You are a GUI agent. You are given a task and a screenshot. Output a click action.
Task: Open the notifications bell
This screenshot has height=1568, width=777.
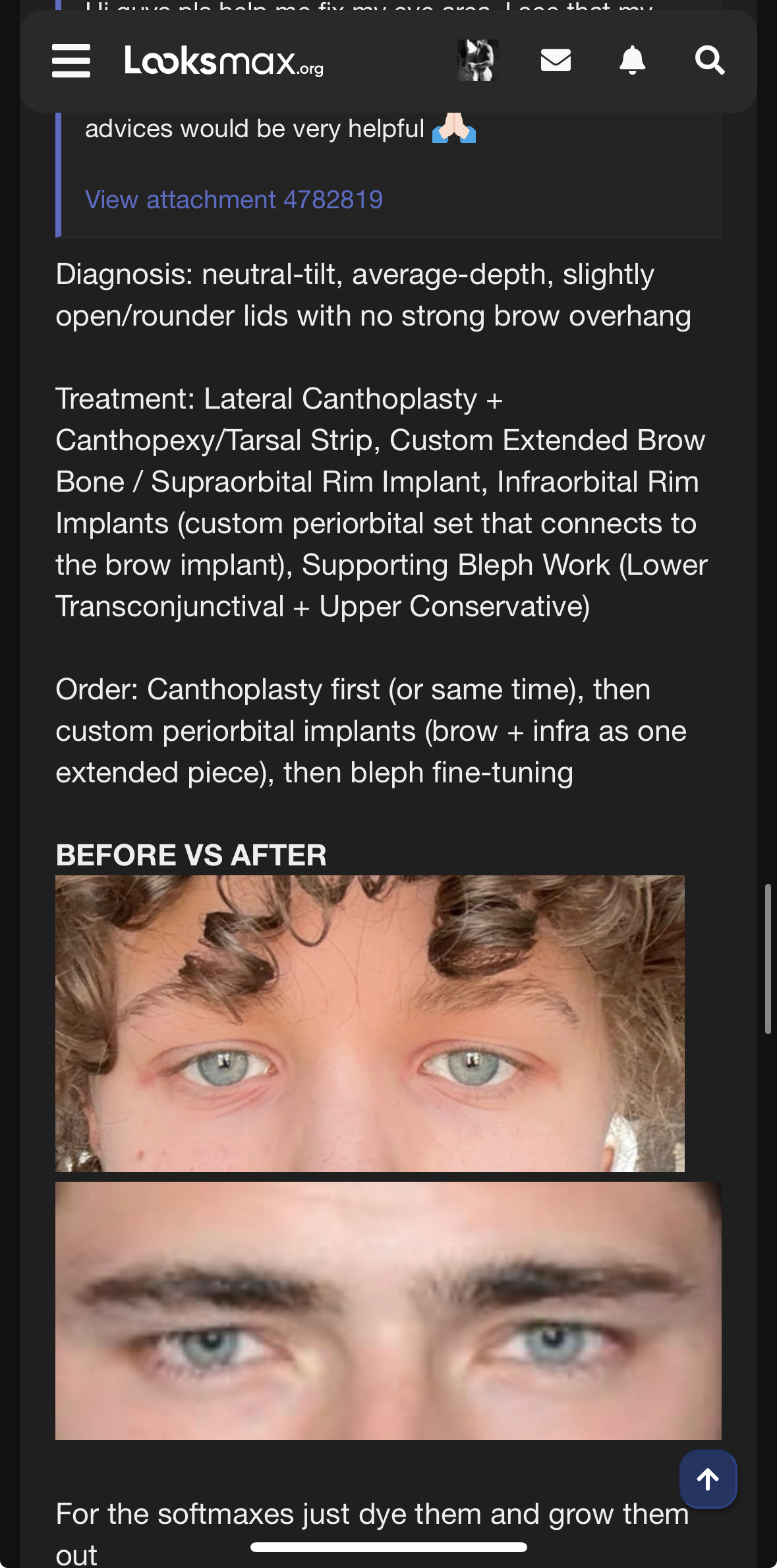[632, 61]
